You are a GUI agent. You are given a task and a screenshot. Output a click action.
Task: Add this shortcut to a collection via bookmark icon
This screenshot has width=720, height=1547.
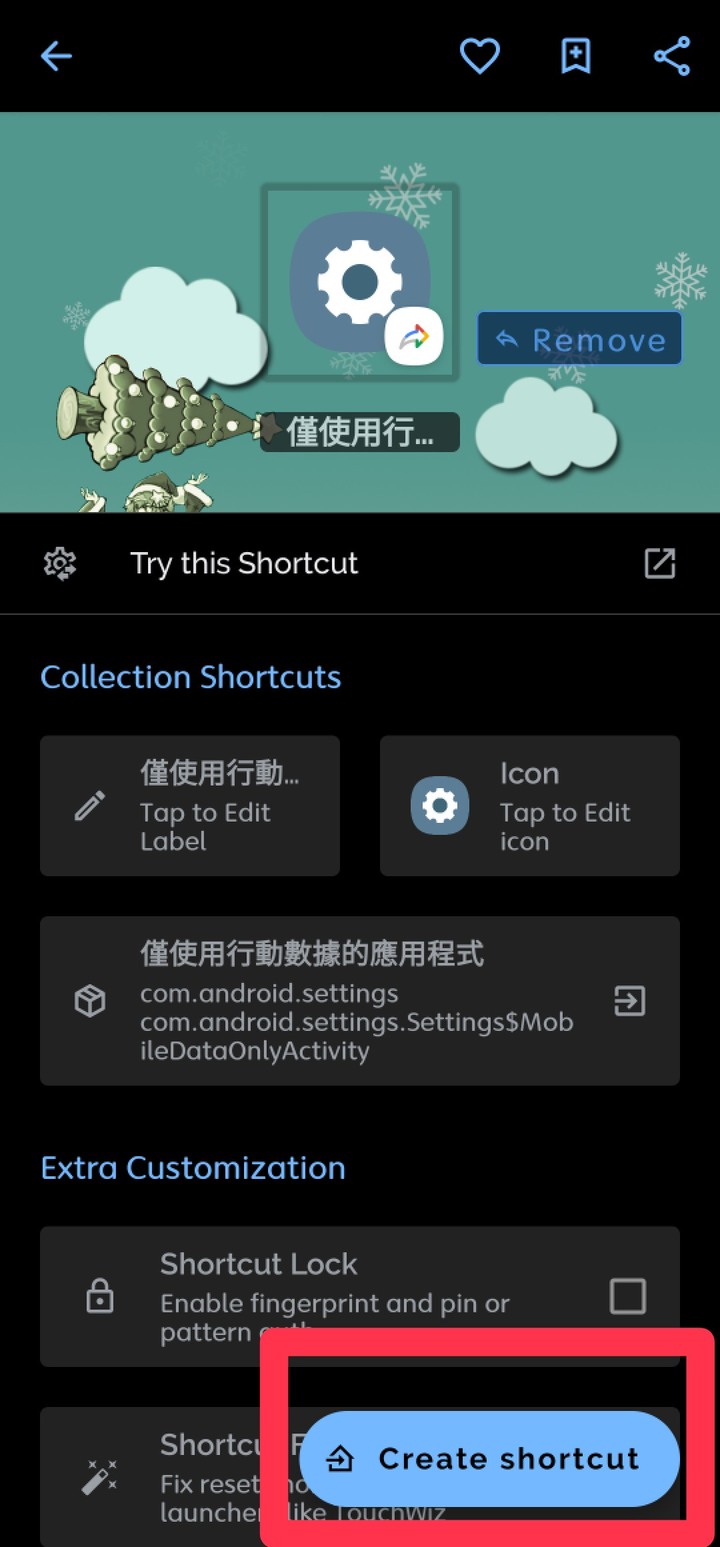click(x=576, y=56)
